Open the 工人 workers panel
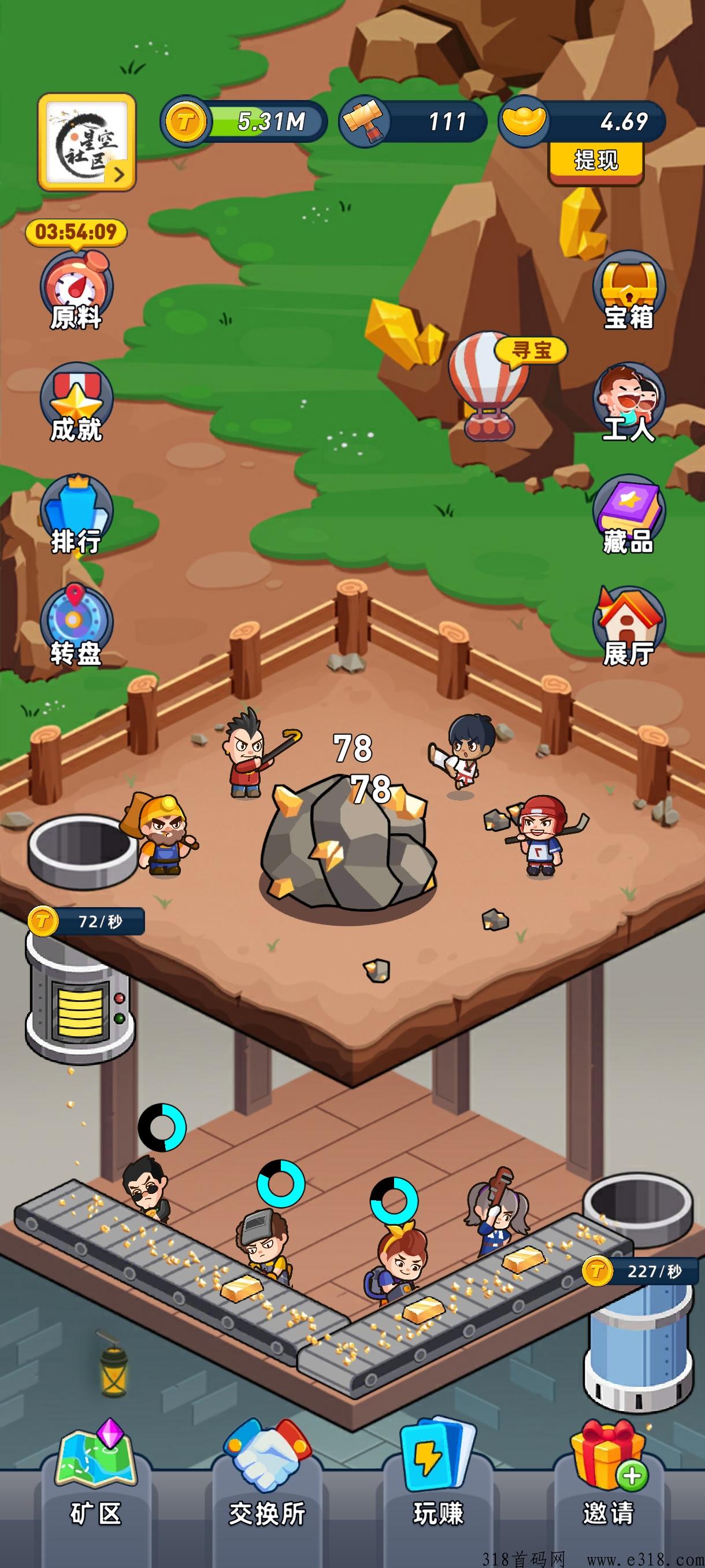Viewport: 705px width, 1568px height. click(628, 402)
